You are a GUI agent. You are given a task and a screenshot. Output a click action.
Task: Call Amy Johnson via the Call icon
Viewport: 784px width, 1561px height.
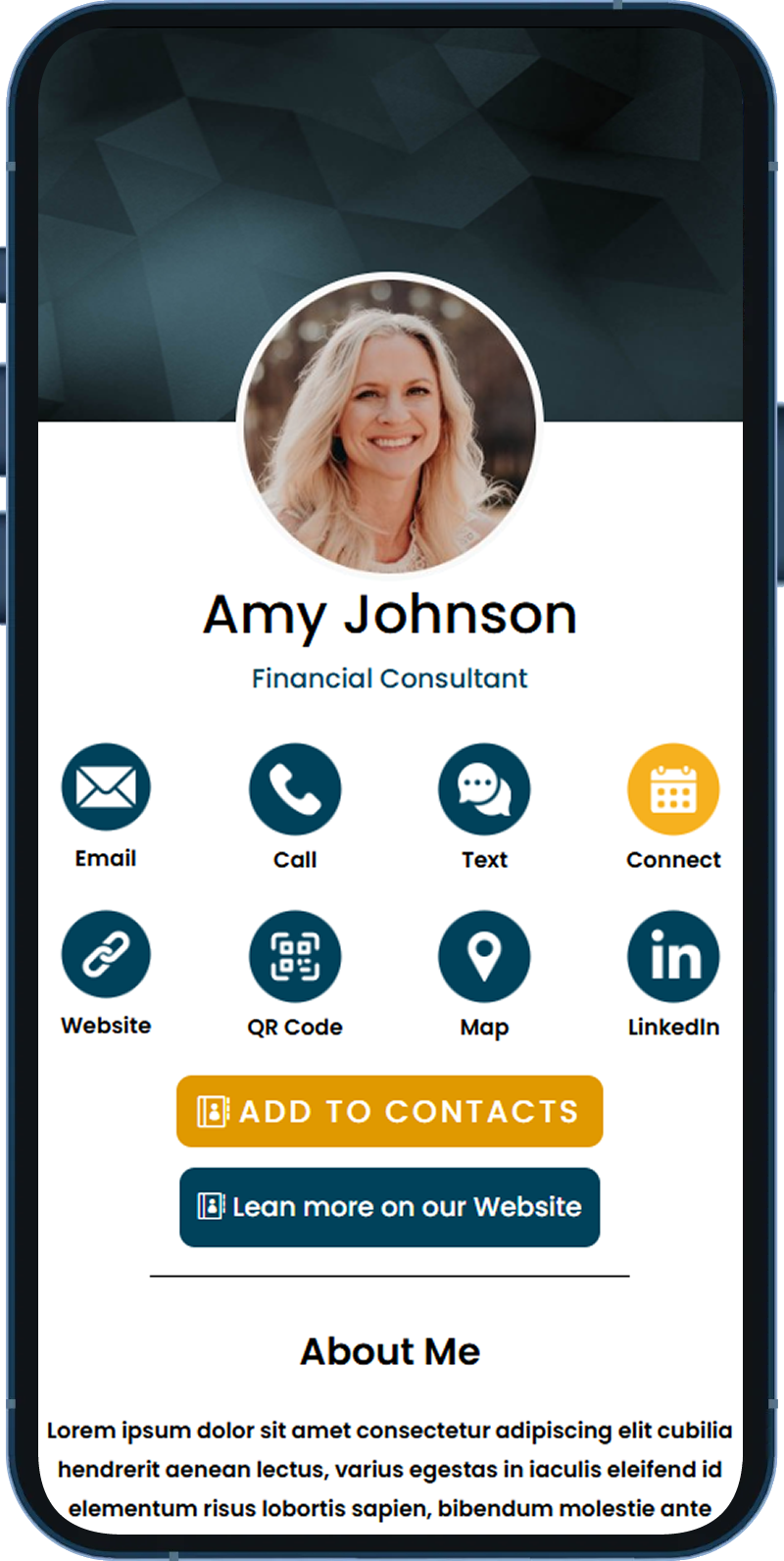pyautogui.click(x=295, y=788)
